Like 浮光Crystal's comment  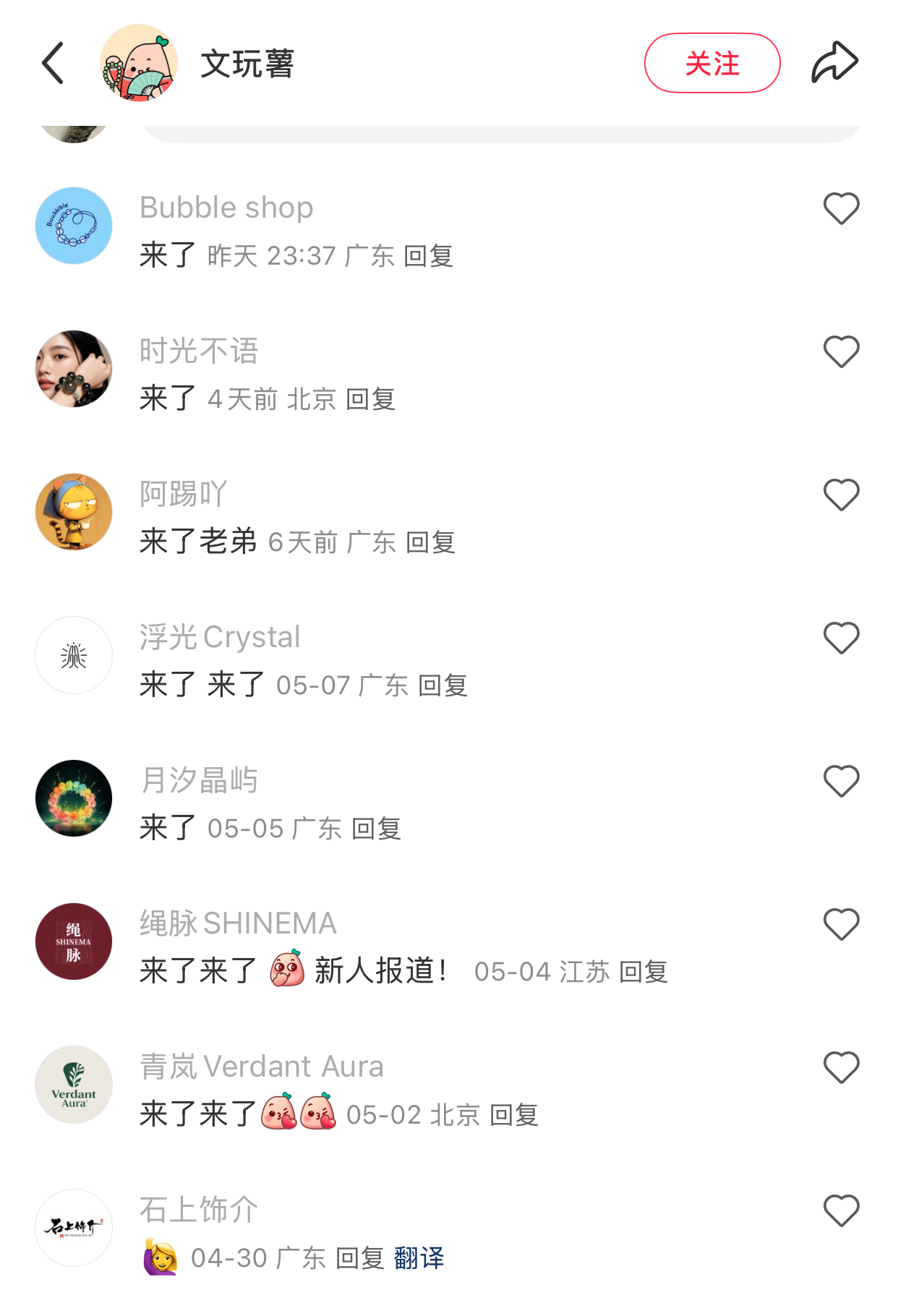tap(841, 638)
